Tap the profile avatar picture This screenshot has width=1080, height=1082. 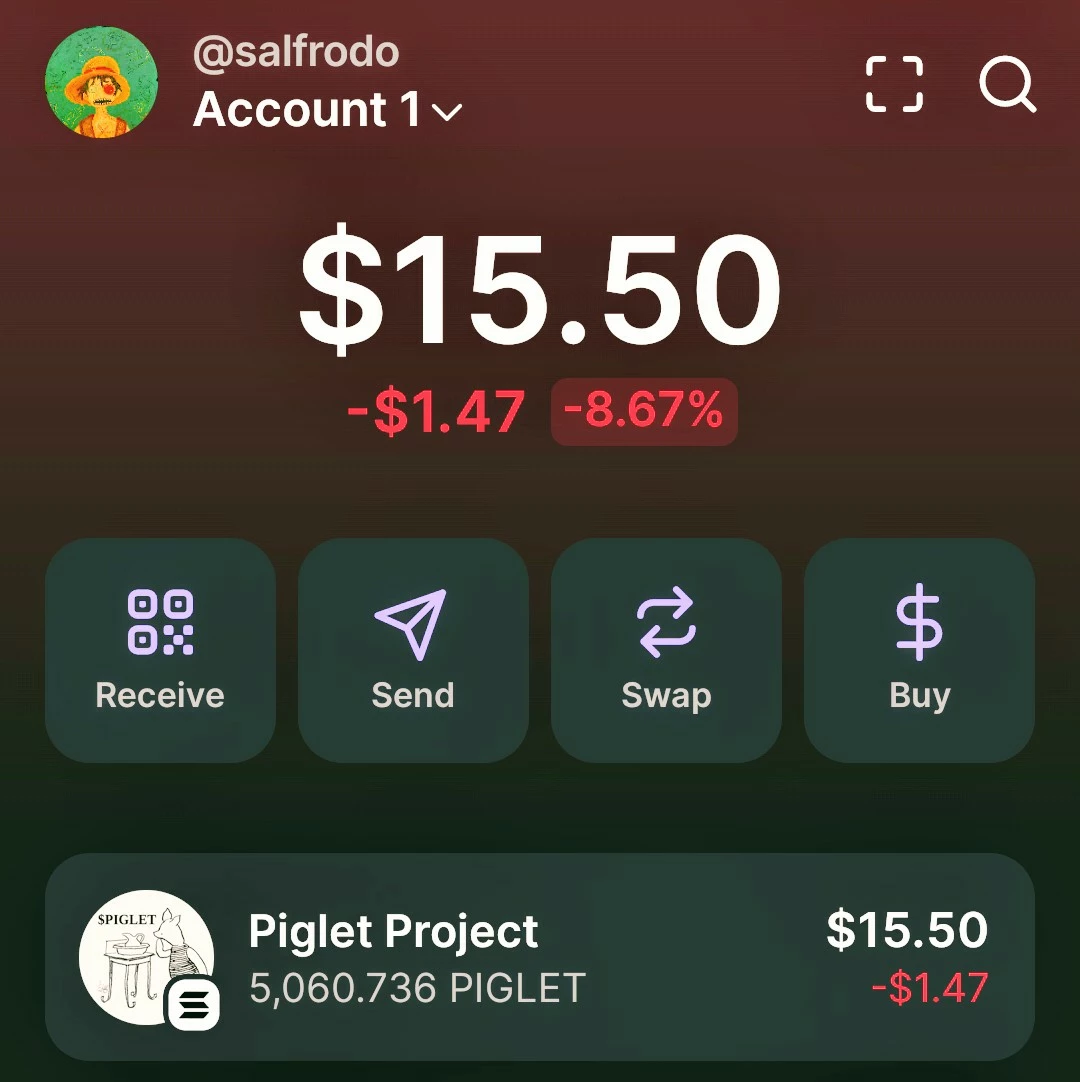pos(101,82)
